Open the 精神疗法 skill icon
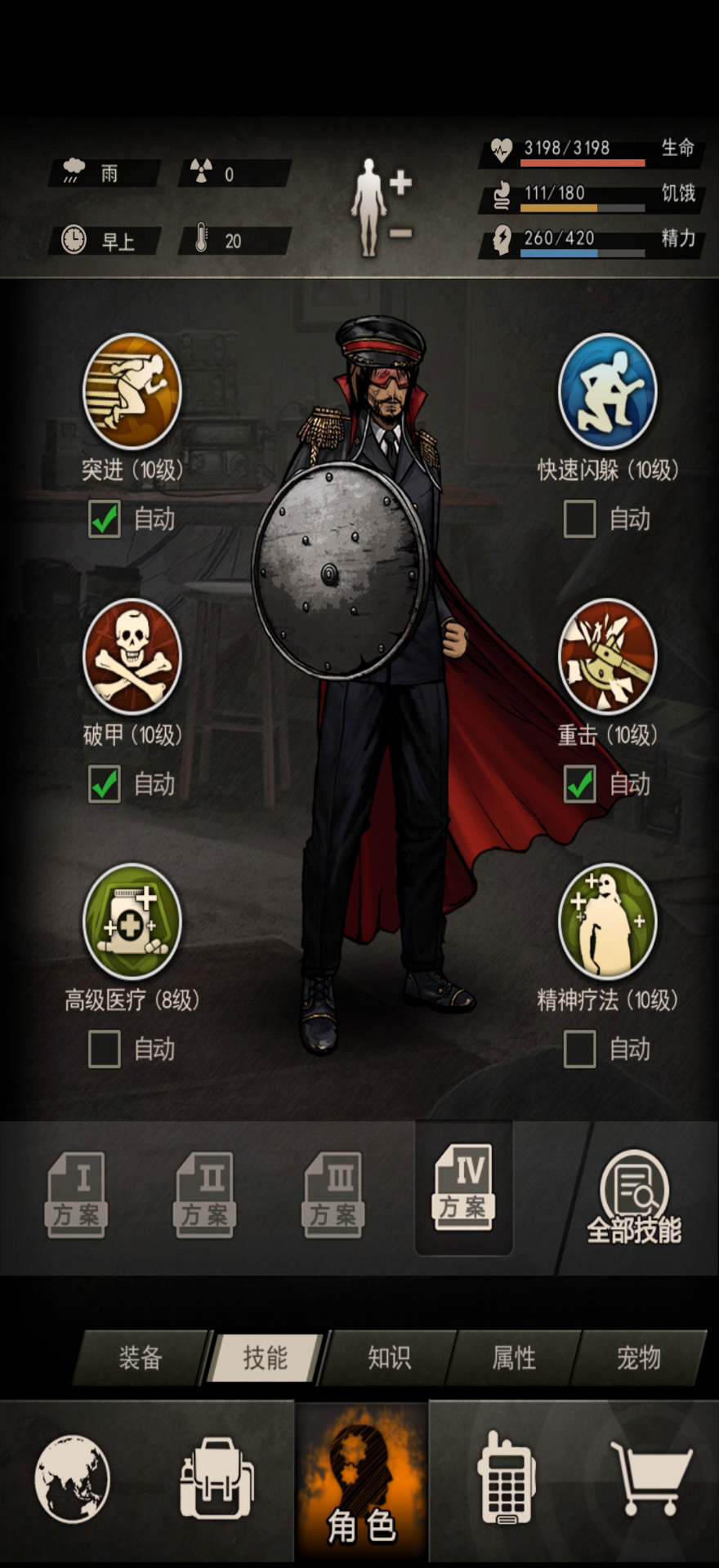 pos(607,921)
